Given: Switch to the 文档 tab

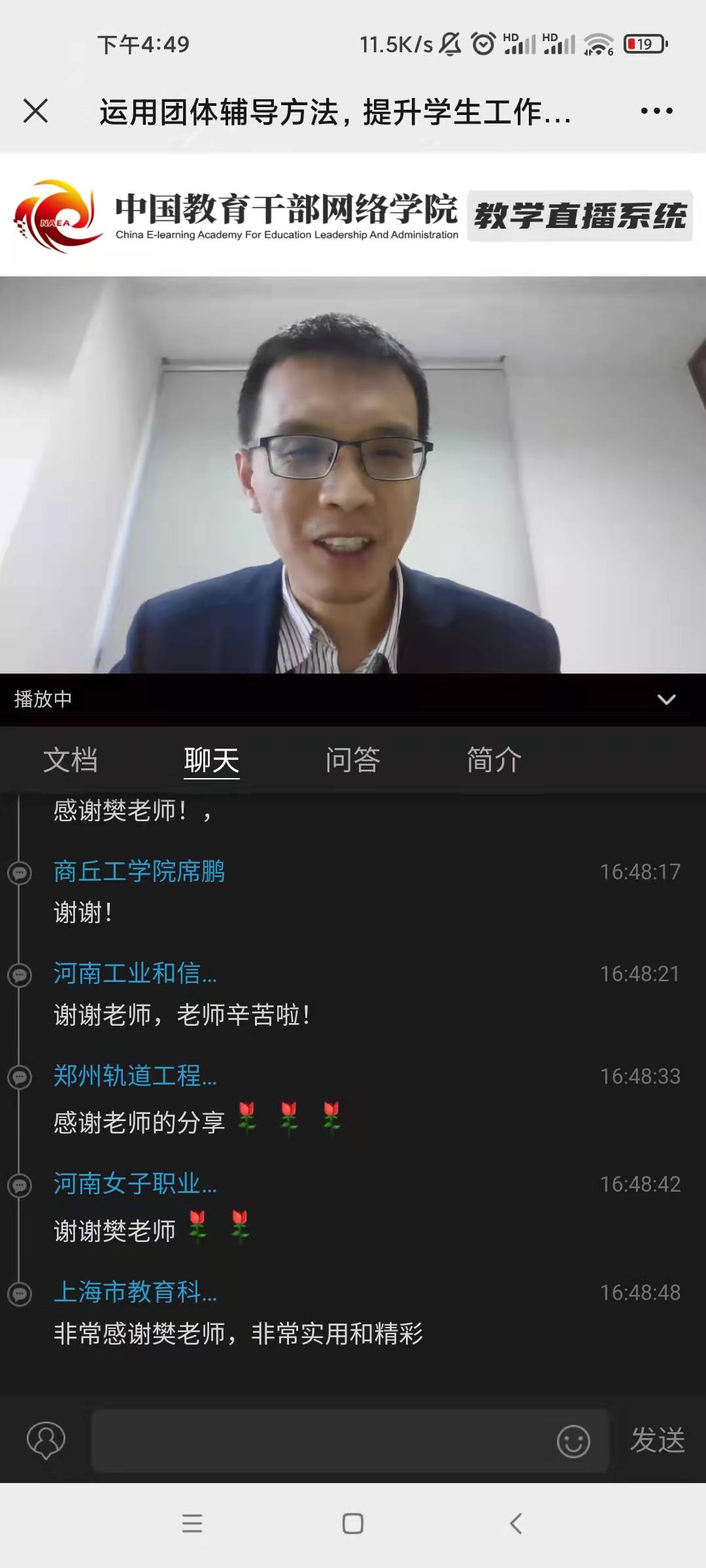Looking at the screenshot, I should click(x=71, y=760).
